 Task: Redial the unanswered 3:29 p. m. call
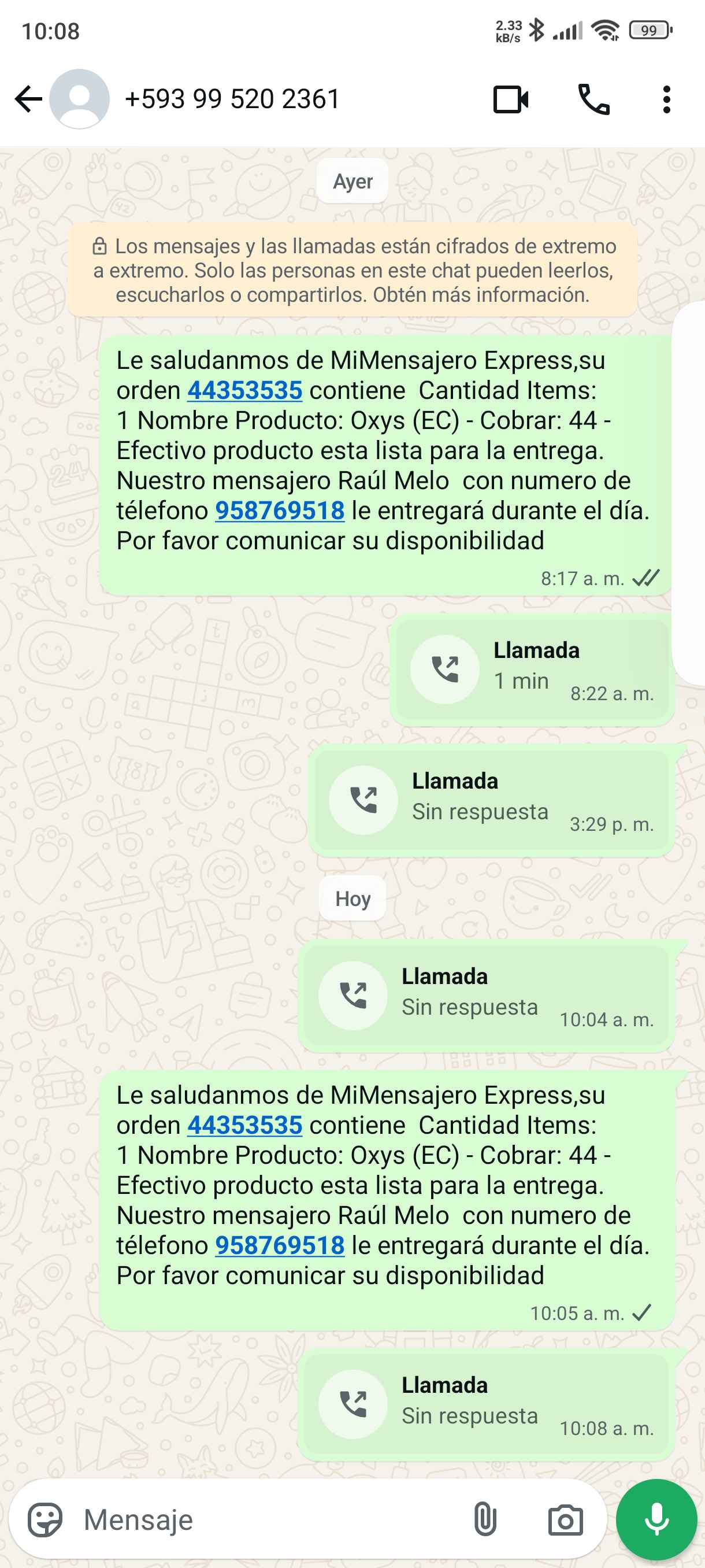363,800
